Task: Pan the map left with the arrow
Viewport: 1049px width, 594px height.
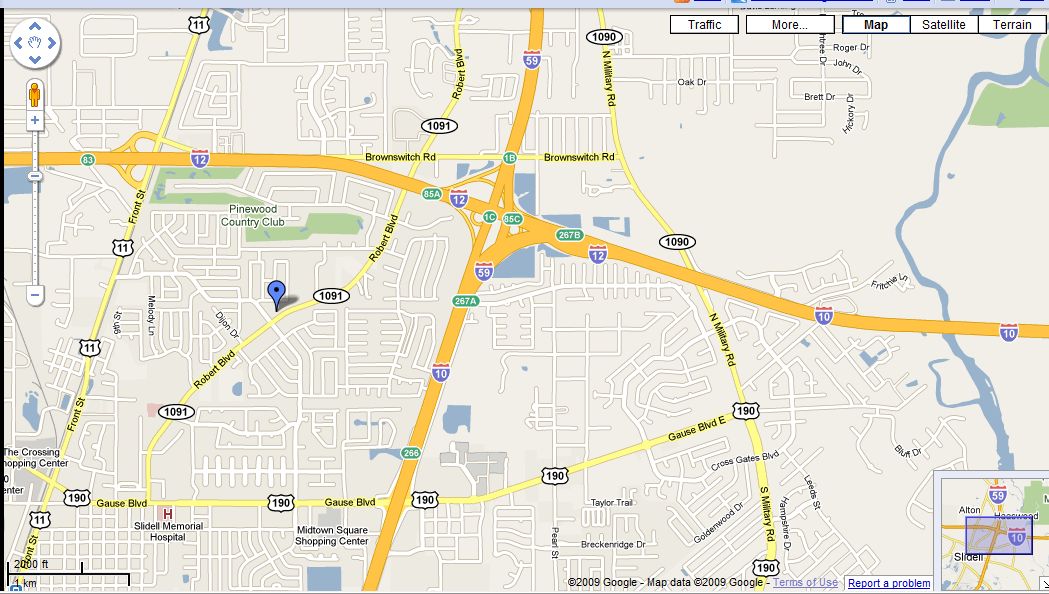Action: click(x=19, y=43)
